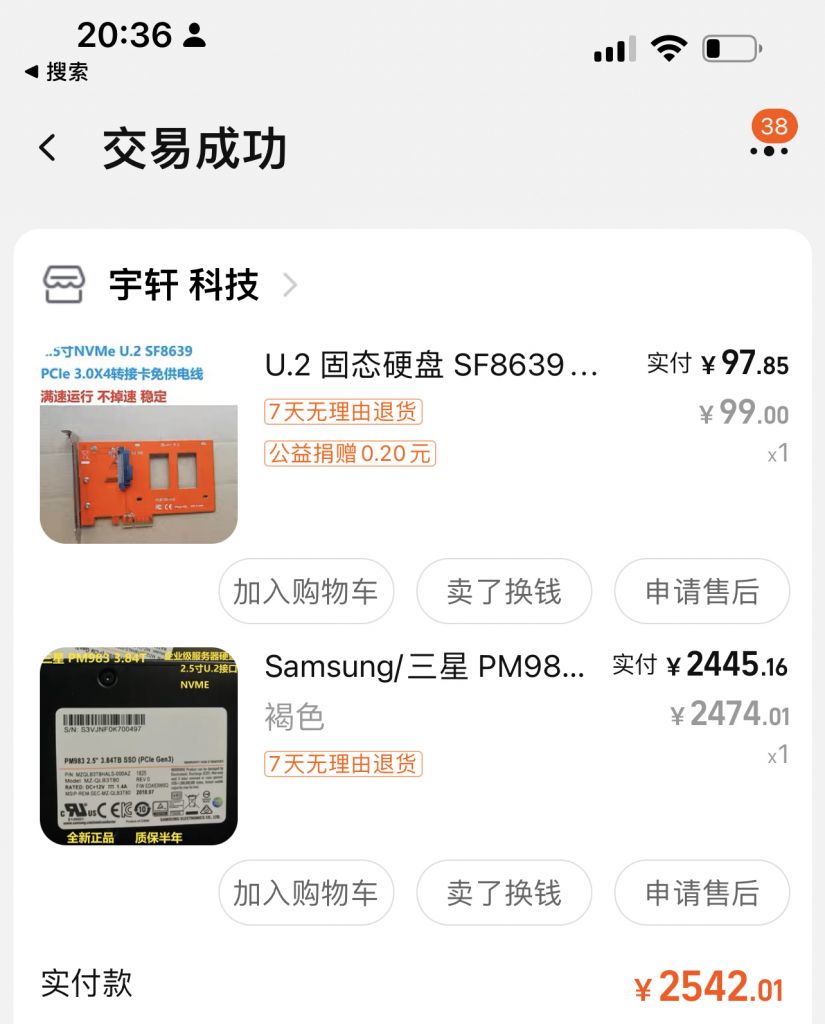Screen dimensions: 825x1024
Task: Open the Samsung PM983 product thumbnail
Action: (x=137, y=744)
